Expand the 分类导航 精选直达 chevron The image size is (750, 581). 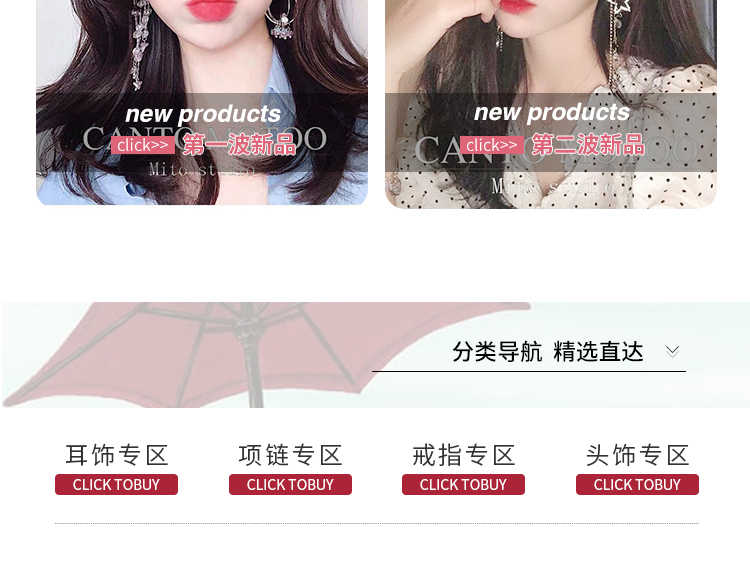(672, 351)
